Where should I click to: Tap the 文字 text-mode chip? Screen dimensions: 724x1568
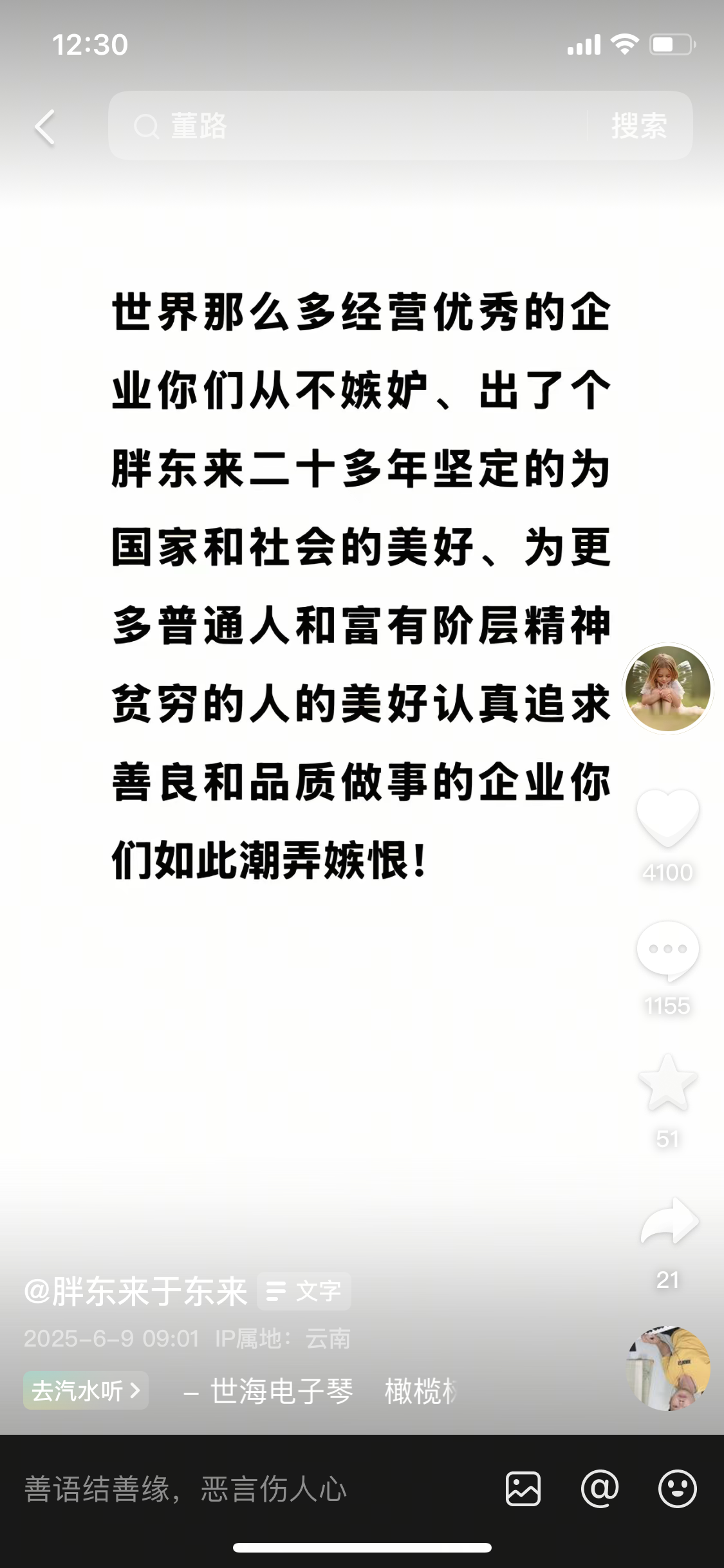click(x=304, y=1291)
